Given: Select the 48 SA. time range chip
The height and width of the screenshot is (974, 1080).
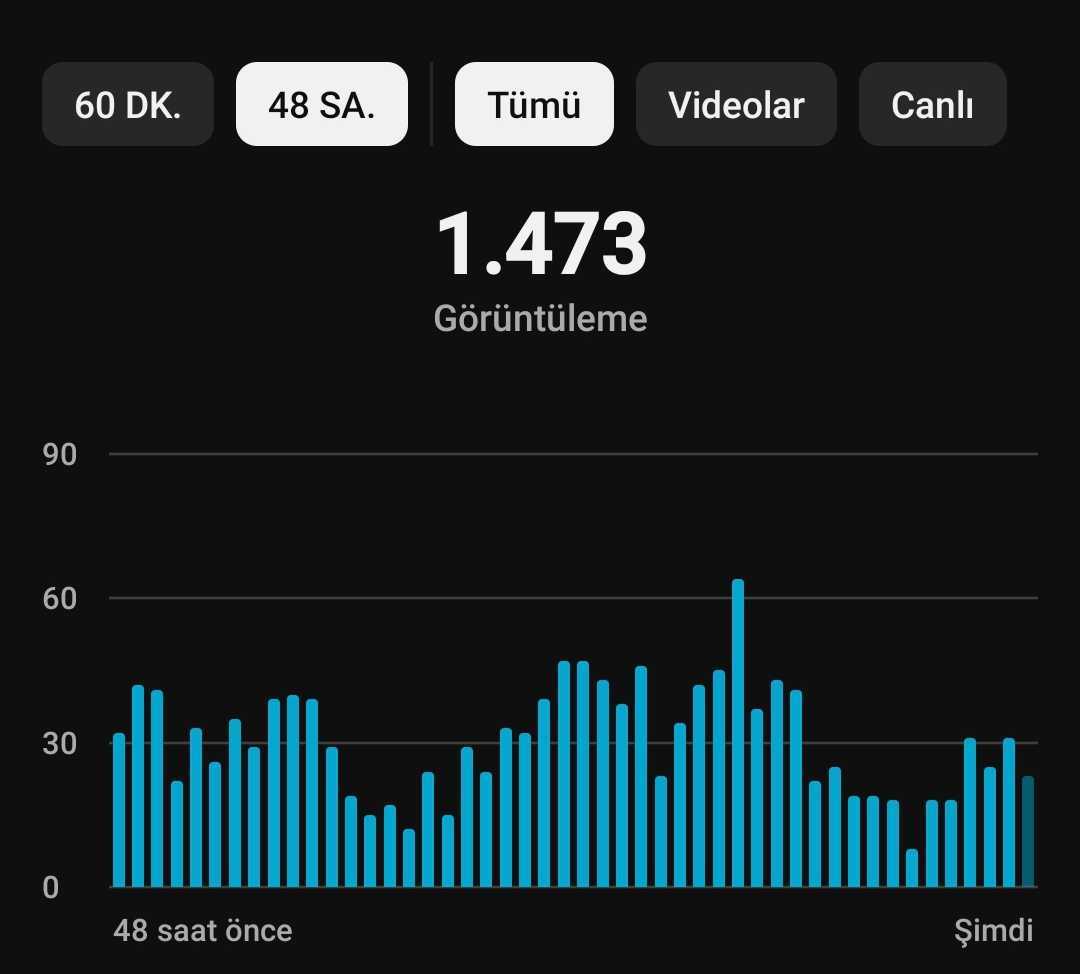Looking at the screenshot, I should click(x=322, y=104).
